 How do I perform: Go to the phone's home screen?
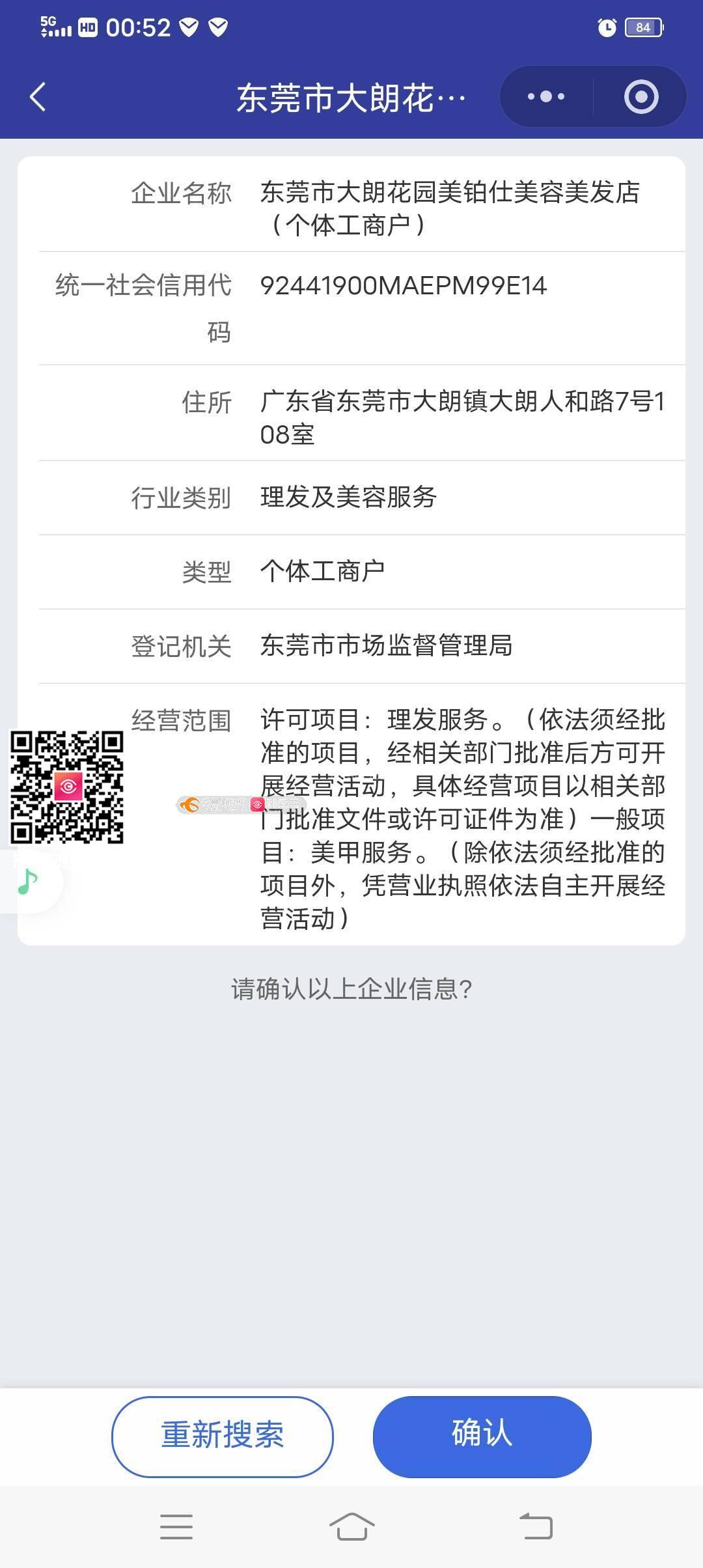click(352, 1527)
